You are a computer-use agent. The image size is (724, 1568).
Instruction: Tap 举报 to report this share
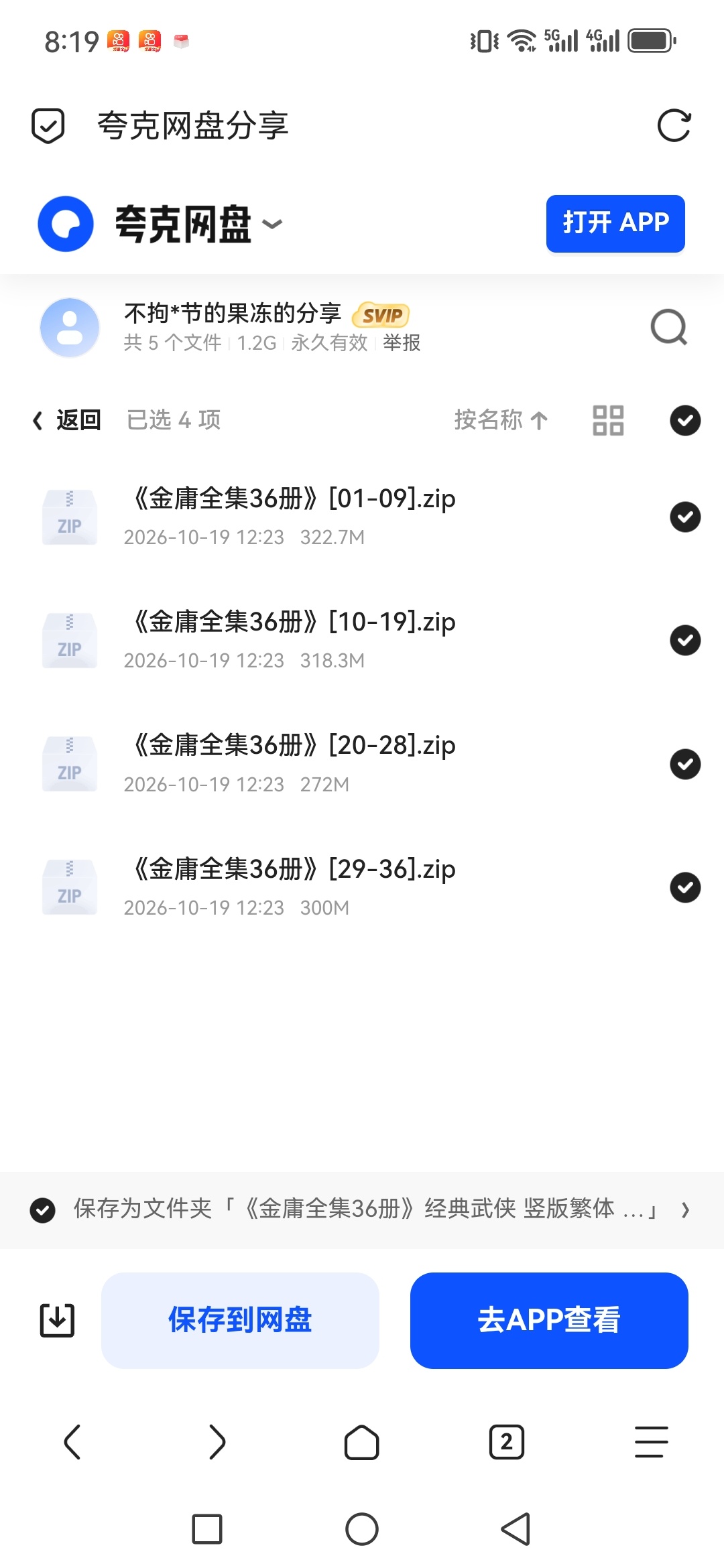point(402,342)
